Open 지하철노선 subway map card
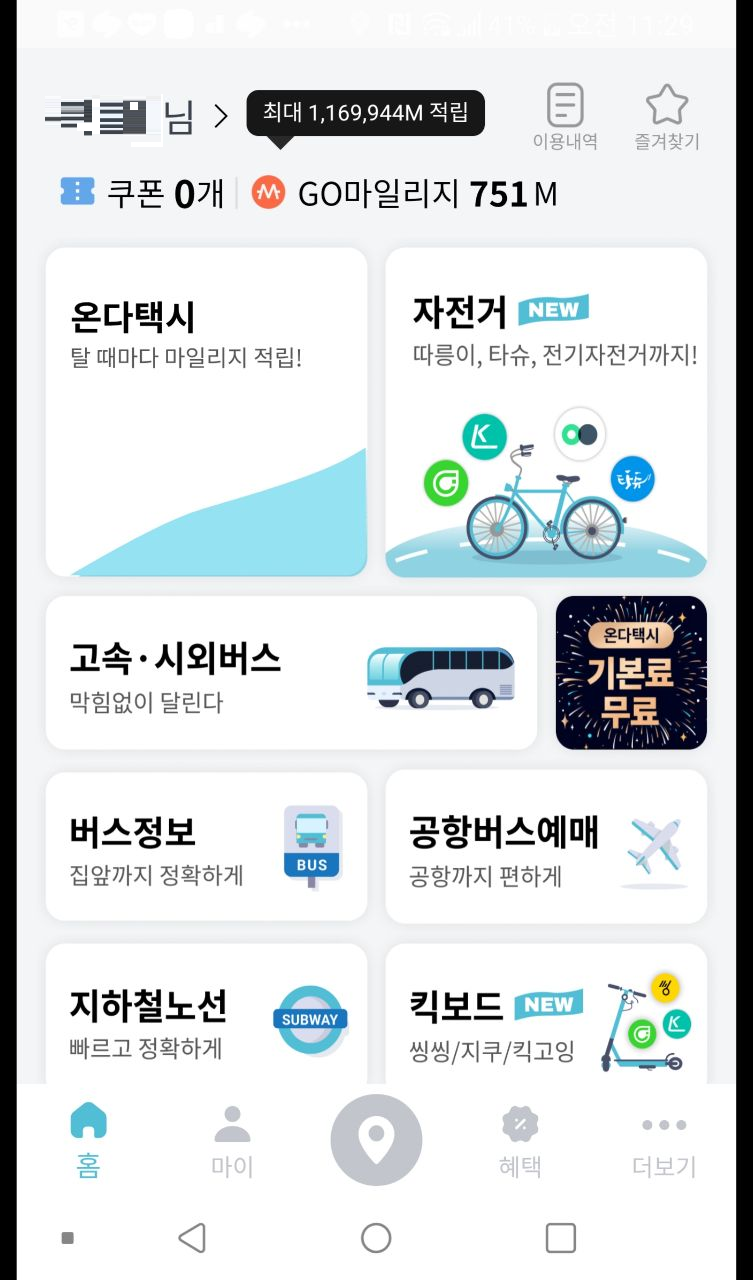753x1280 pixels. (x=206, y=1014)
